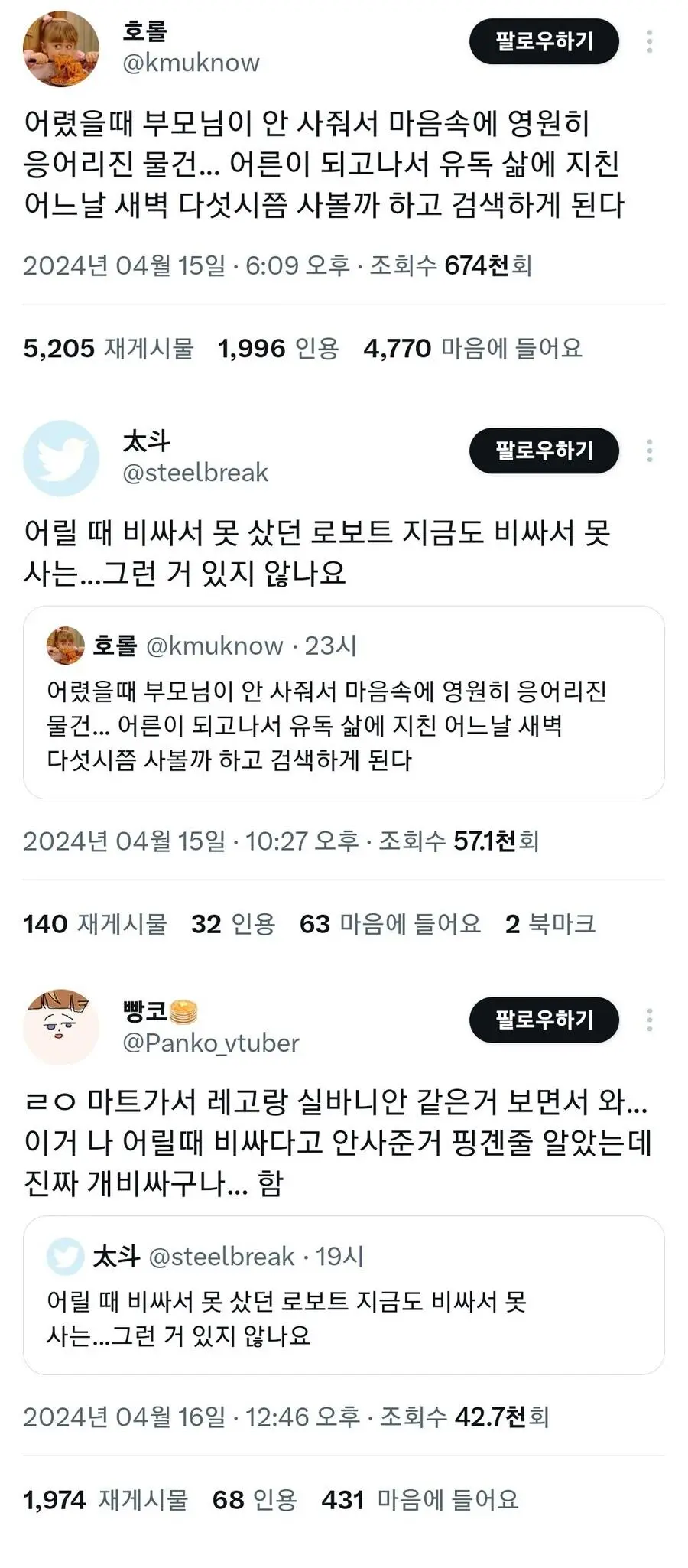View the 431 likes on 빵코's post
This screenshot has height=1568, width=688.
[420, 1499]
